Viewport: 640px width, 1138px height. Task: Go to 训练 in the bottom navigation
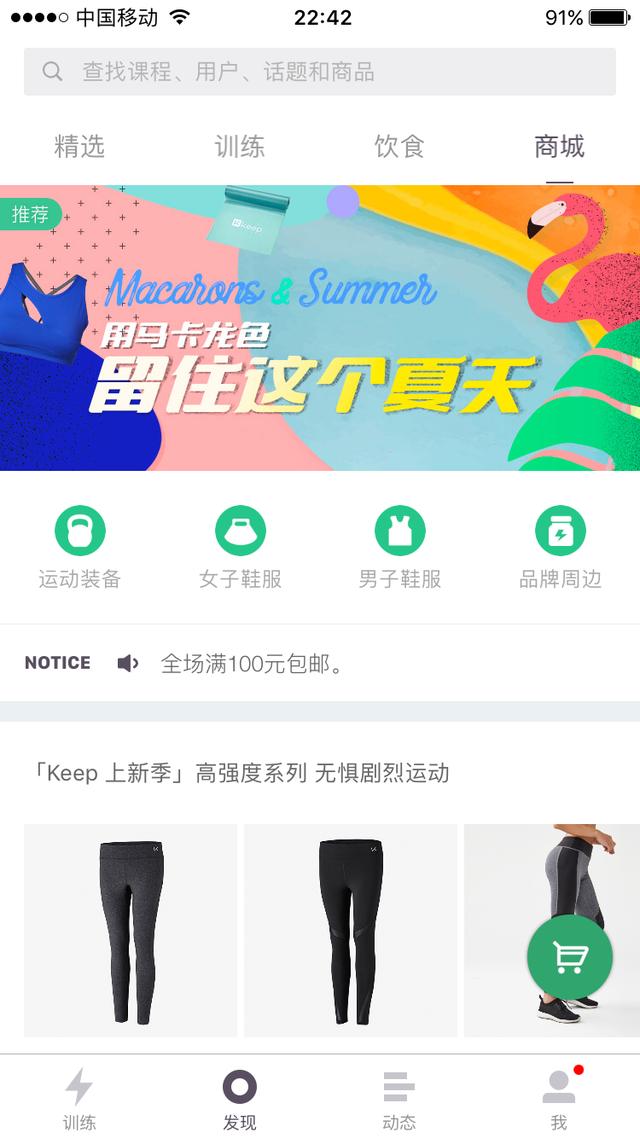[79, 1098]
